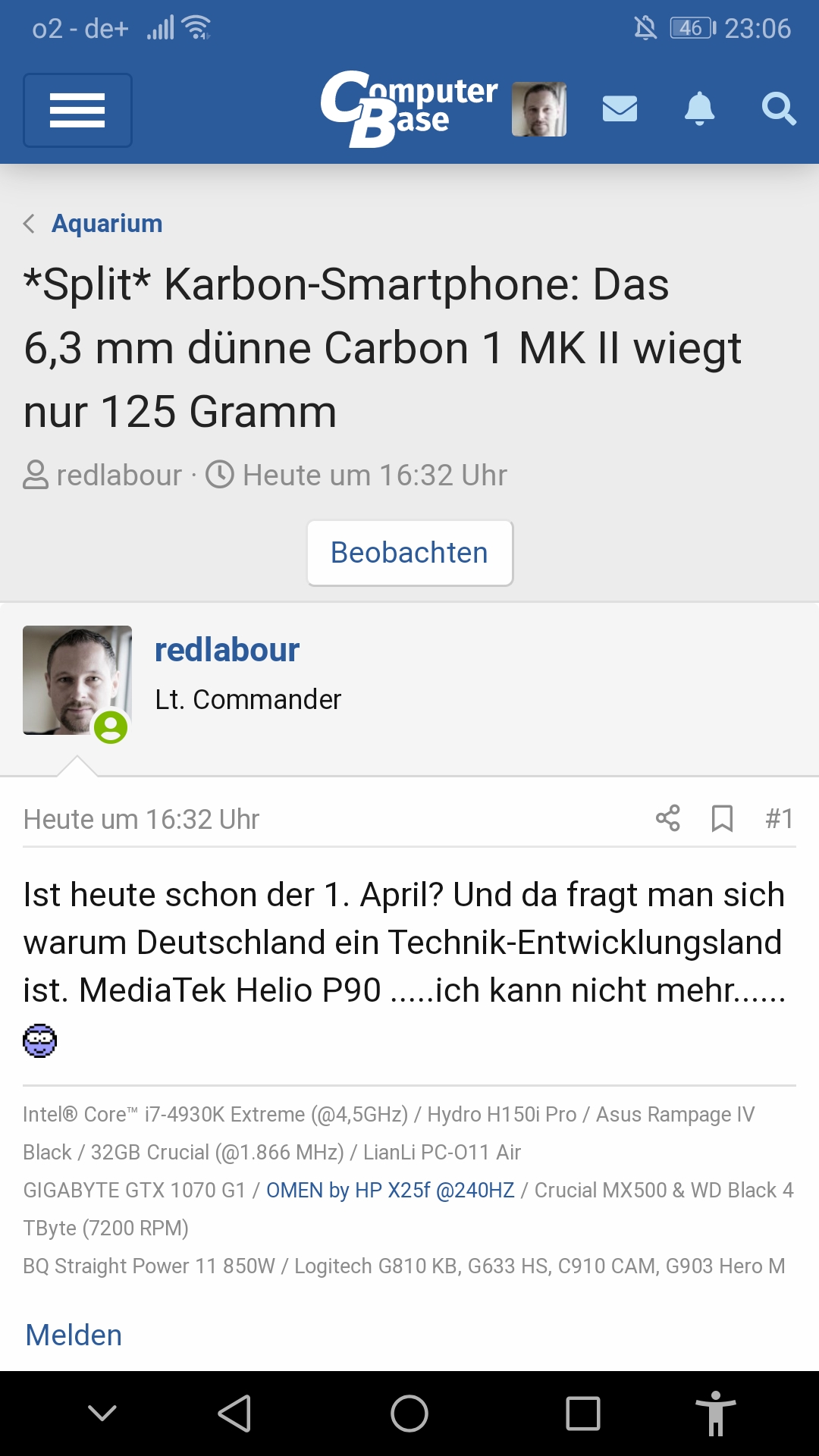
Task: Report the post via Melden
Action: tap(73, 1335)
